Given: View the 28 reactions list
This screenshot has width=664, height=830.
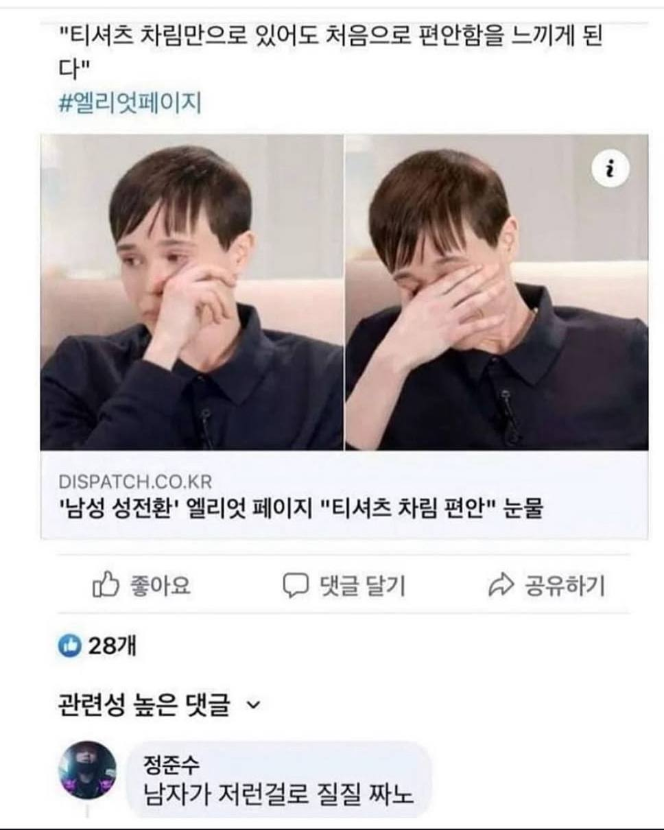Looking at the screenshot, I should 97,646.
